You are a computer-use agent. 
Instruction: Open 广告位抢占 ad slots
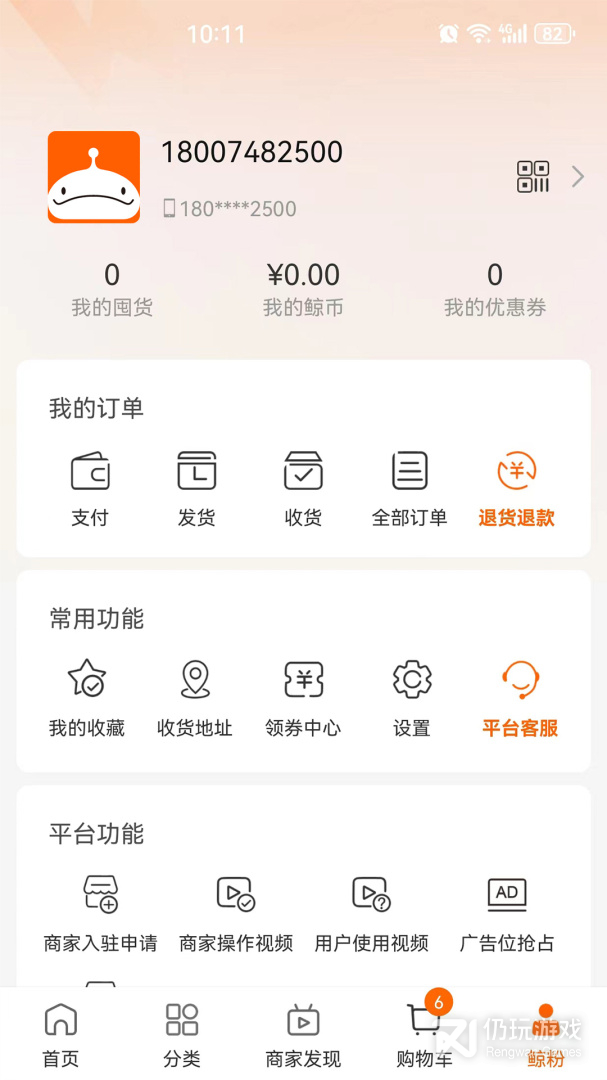(x=507, y=912)
